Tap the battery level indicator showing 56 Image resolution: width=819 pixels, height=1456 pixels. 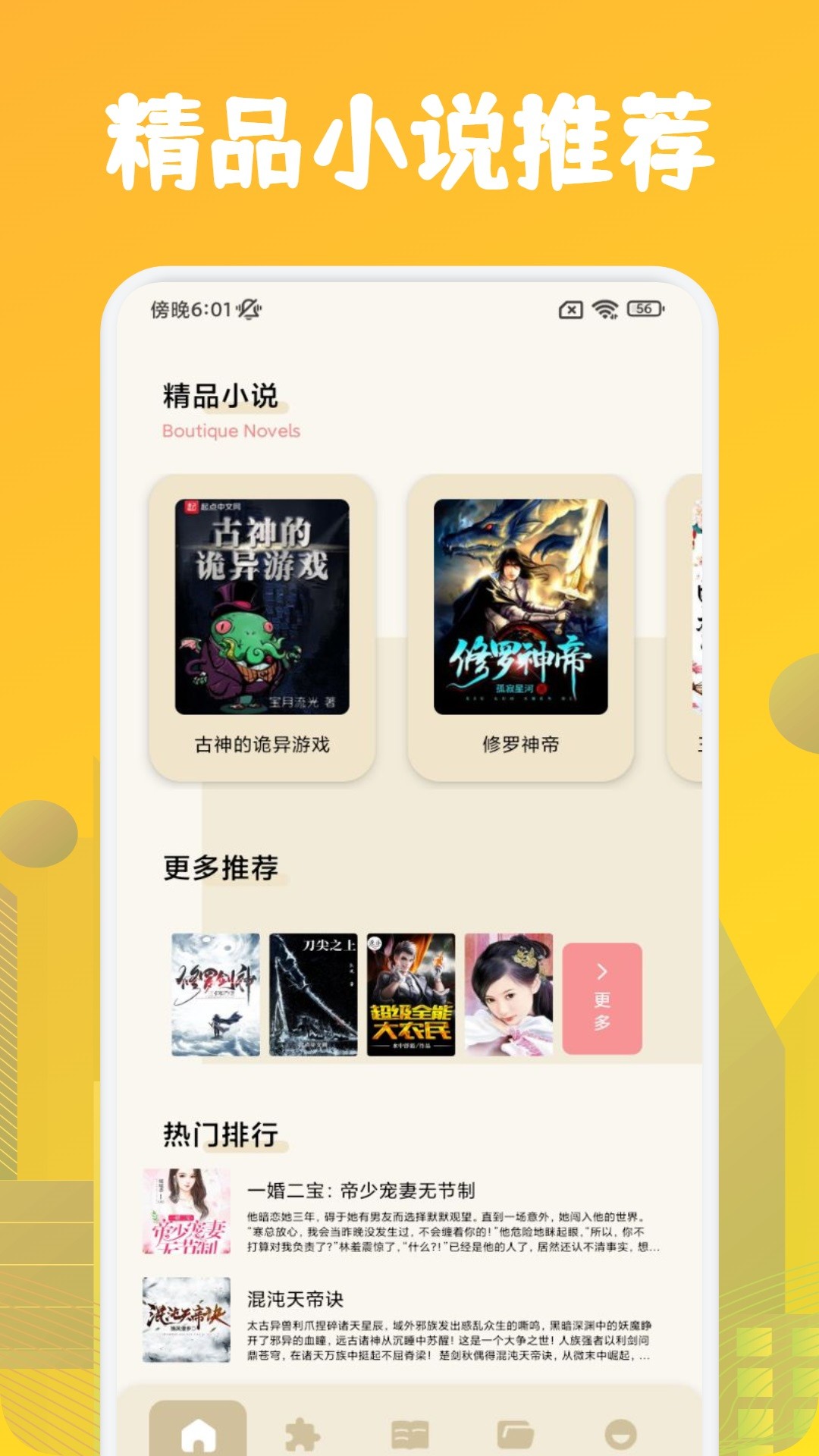pos(645,308)
